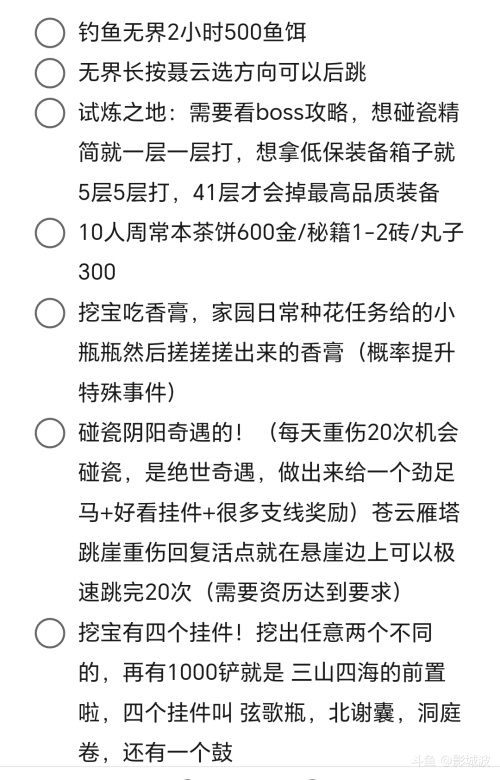Check the 10人周常本茶饼600金 item

50,233
